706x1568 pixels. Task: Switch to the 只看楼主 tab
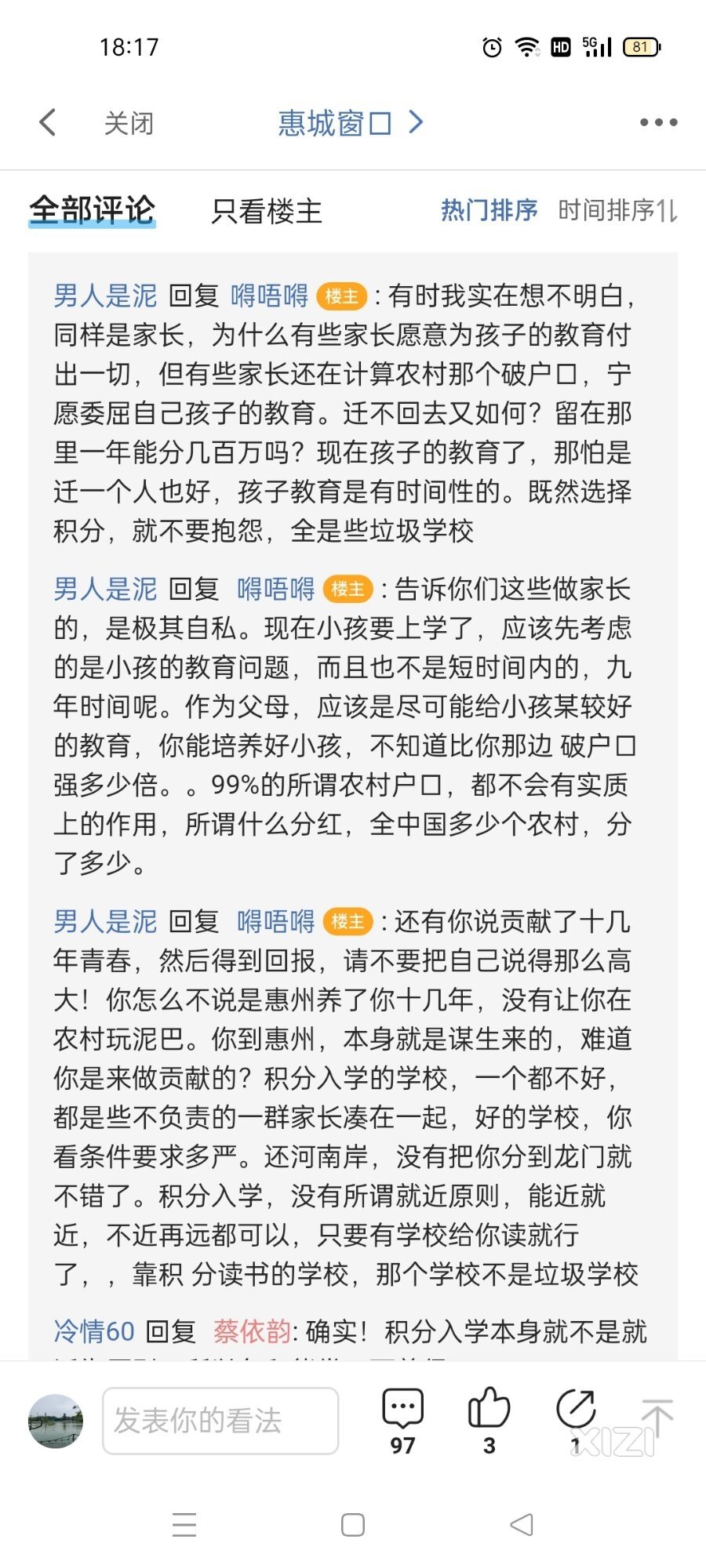267,211
